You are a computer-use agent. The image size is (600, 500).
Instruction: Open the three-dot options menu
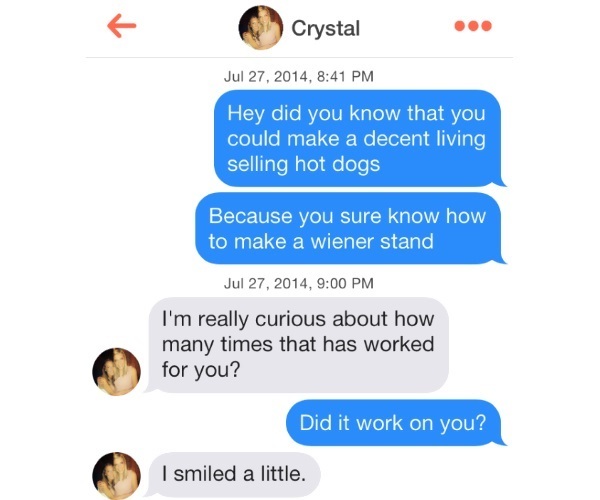tap(474, 28)
